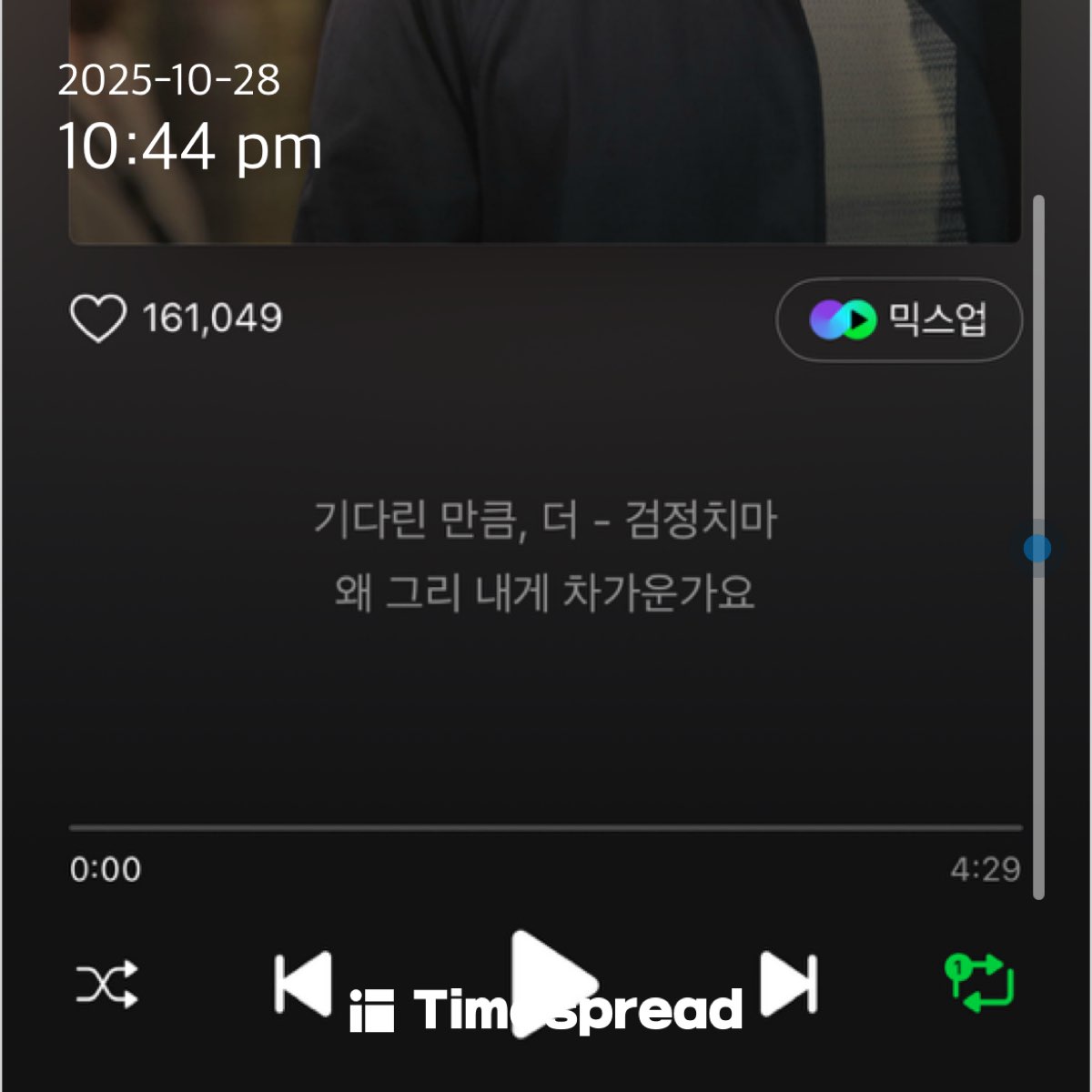Tap the playback progress bar to seek
Image resolution: width=1092 pixels, height=1092 pixels.
tap(546, 828)
